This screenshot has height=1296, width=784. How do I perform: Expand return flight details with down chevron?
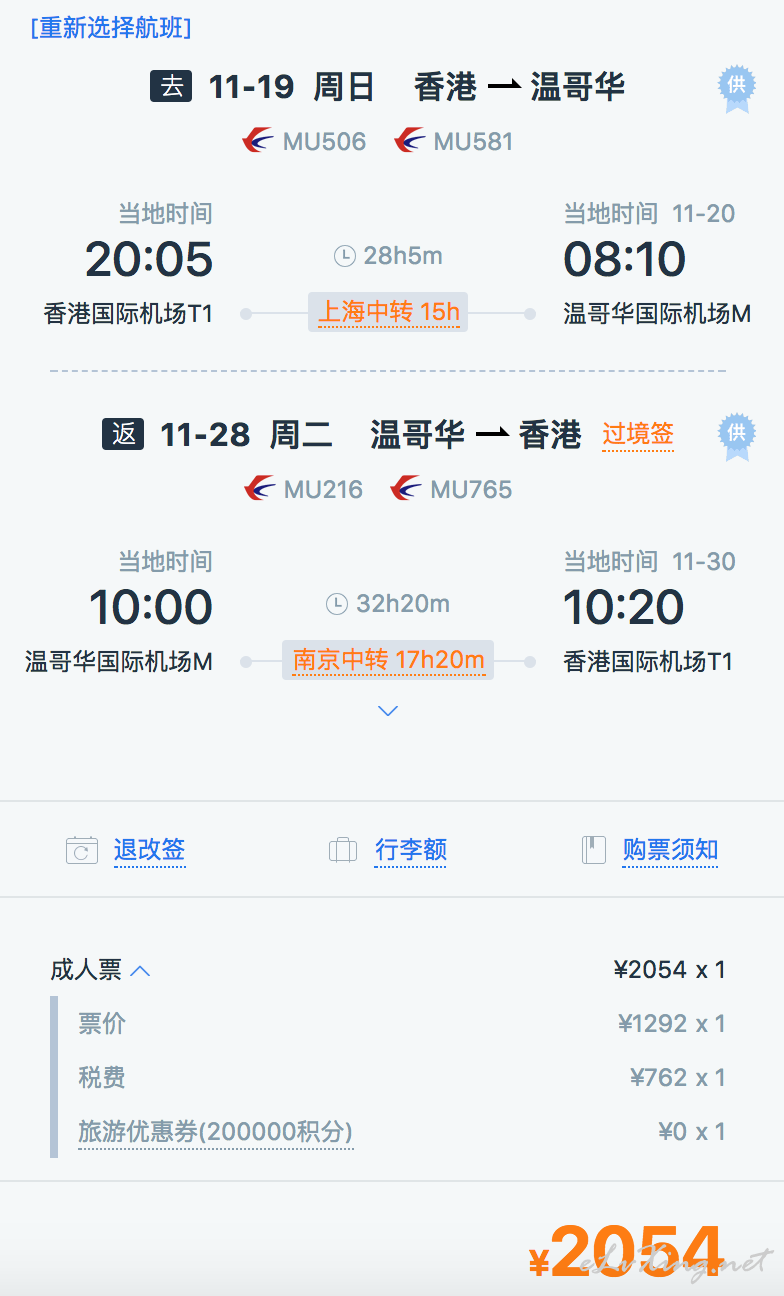(x=388, y=711)
